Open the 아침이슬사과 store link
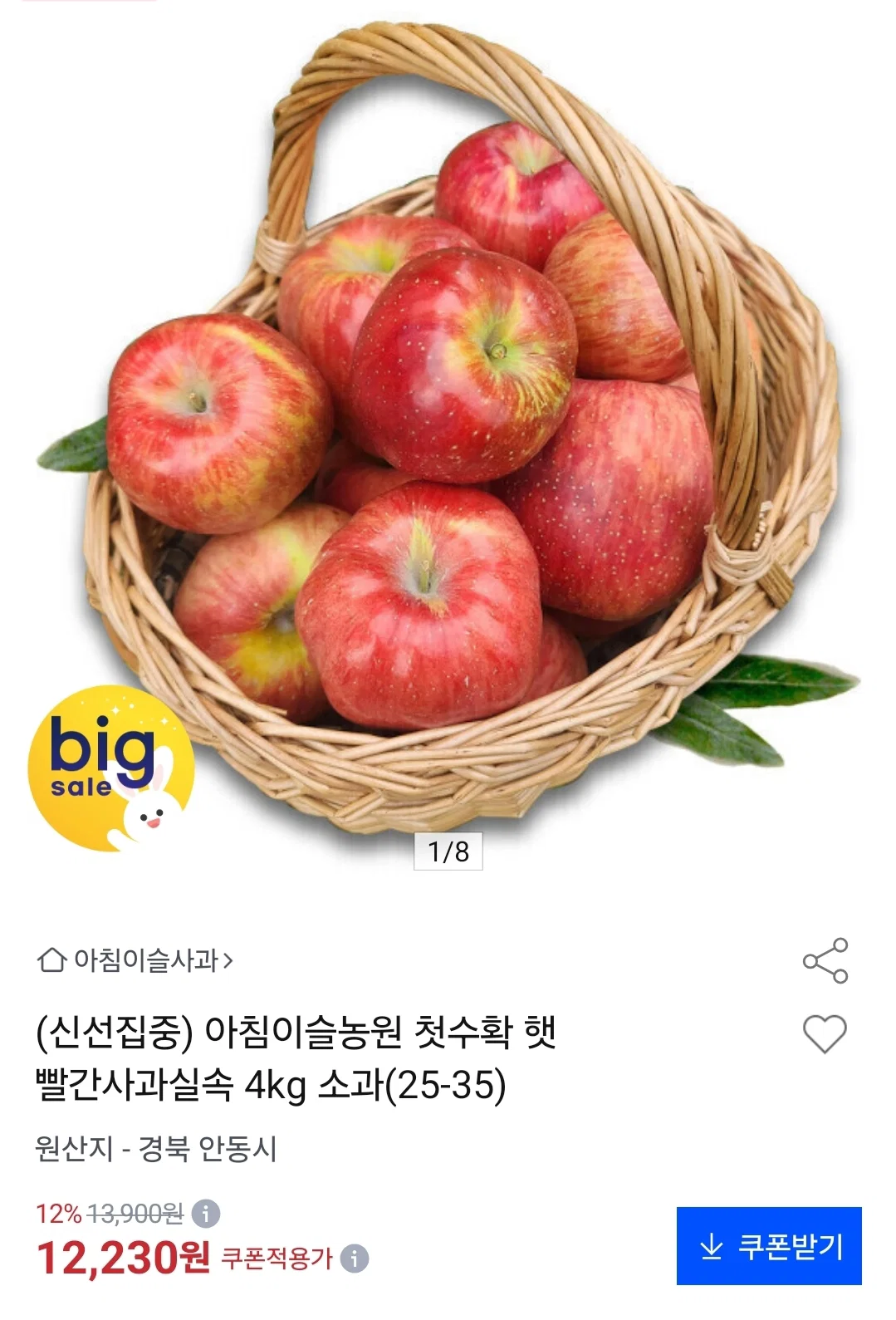The image size is (896, 1320). point(135,960)
